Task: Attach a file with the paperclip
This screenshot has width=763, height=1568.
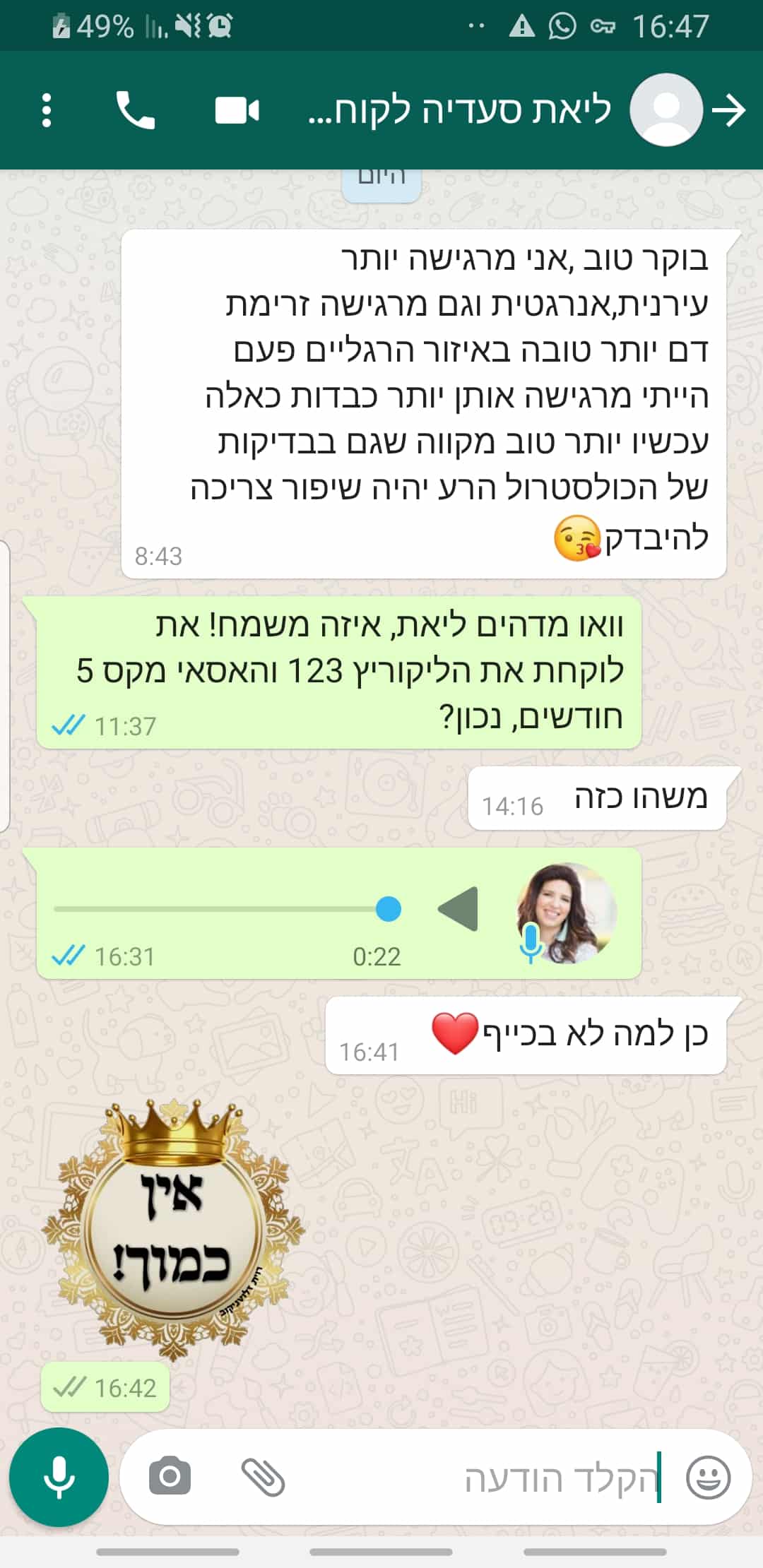Action: (x=263, y=1477)
